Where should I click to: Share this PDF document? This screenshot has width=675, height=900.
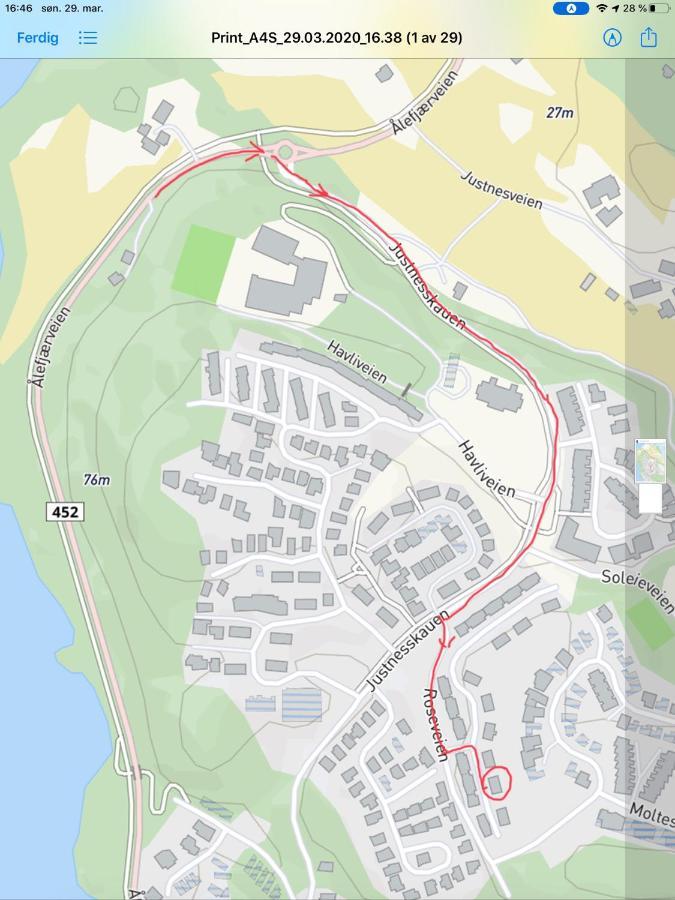648,37
